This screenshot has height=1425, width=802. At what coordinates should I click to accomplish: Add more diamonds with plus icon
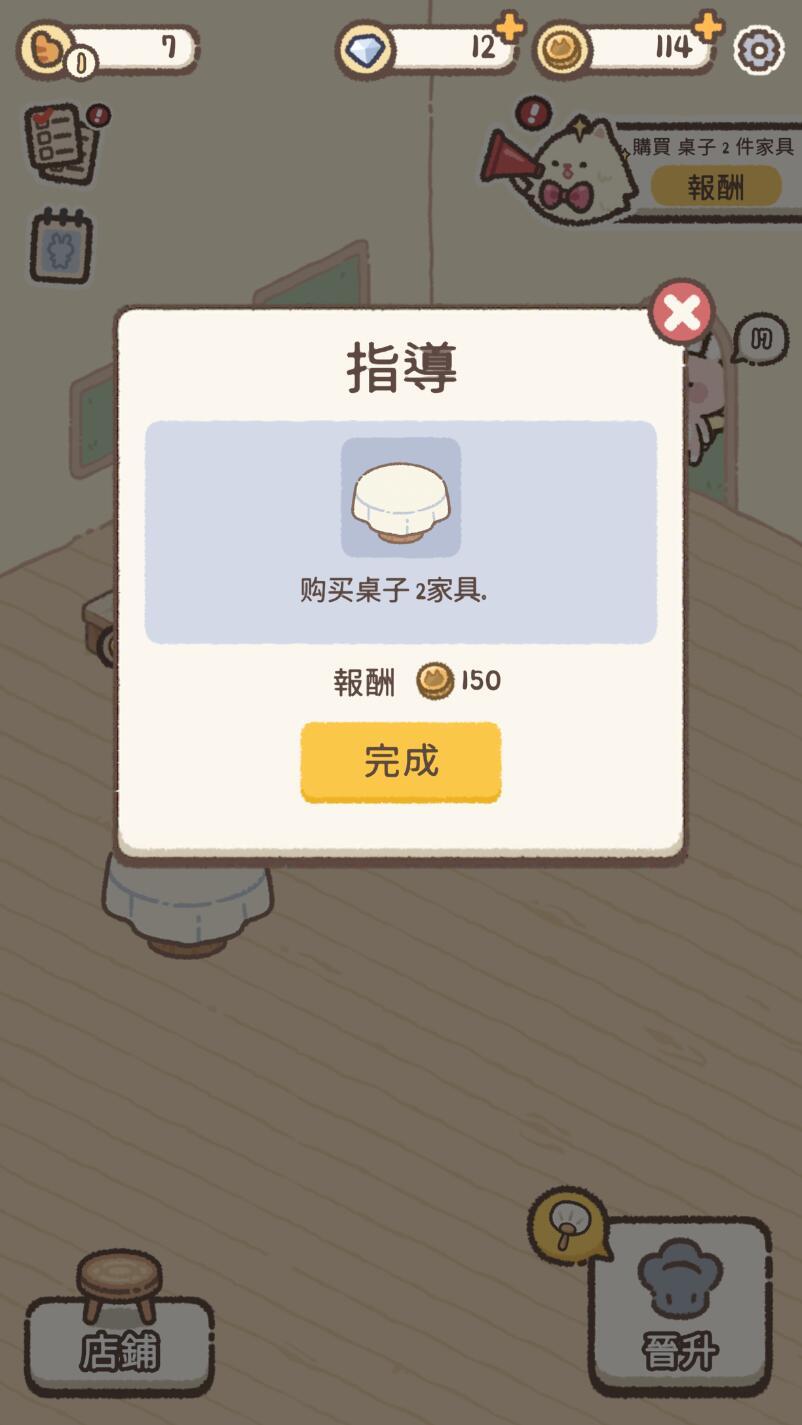tap(510, 27)
